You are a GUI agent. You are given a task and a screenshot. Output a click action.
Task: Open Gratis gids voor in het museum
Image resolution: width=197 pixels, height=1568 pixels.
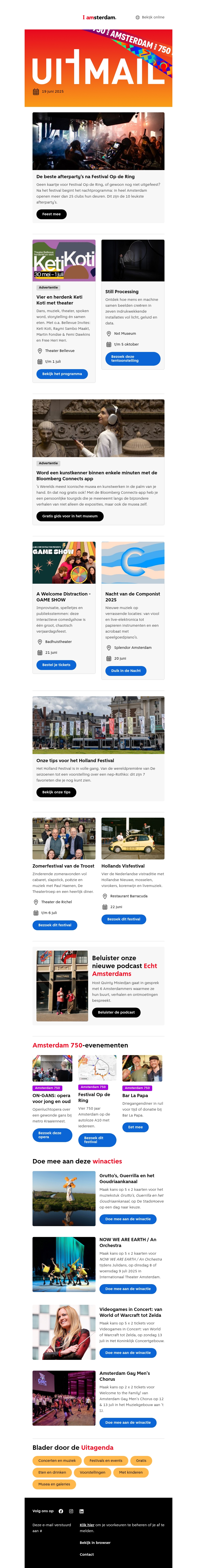pyautogui.click(x=69, y=516)
